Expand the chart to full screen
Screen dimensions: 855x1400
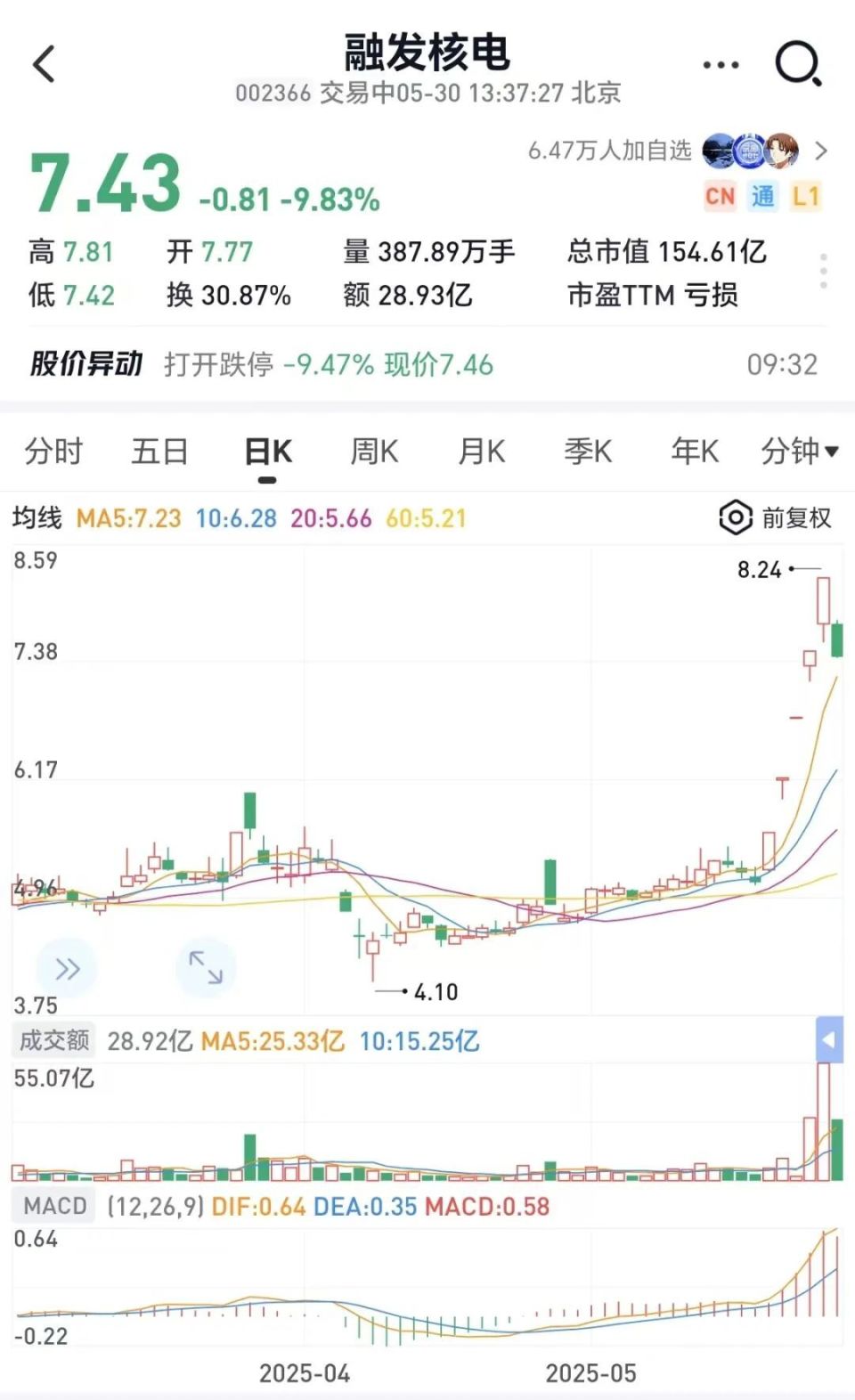coord(206,968)
